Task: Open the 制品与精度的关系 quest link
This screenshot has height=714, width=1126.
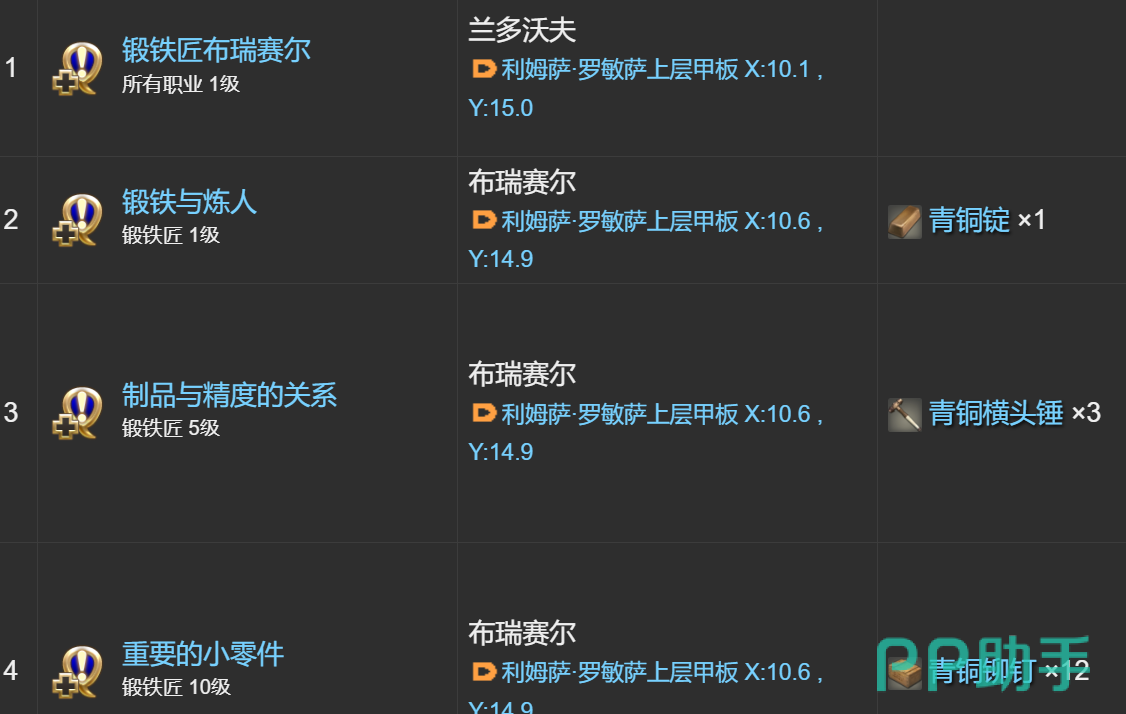Action: tap(229, 395)
